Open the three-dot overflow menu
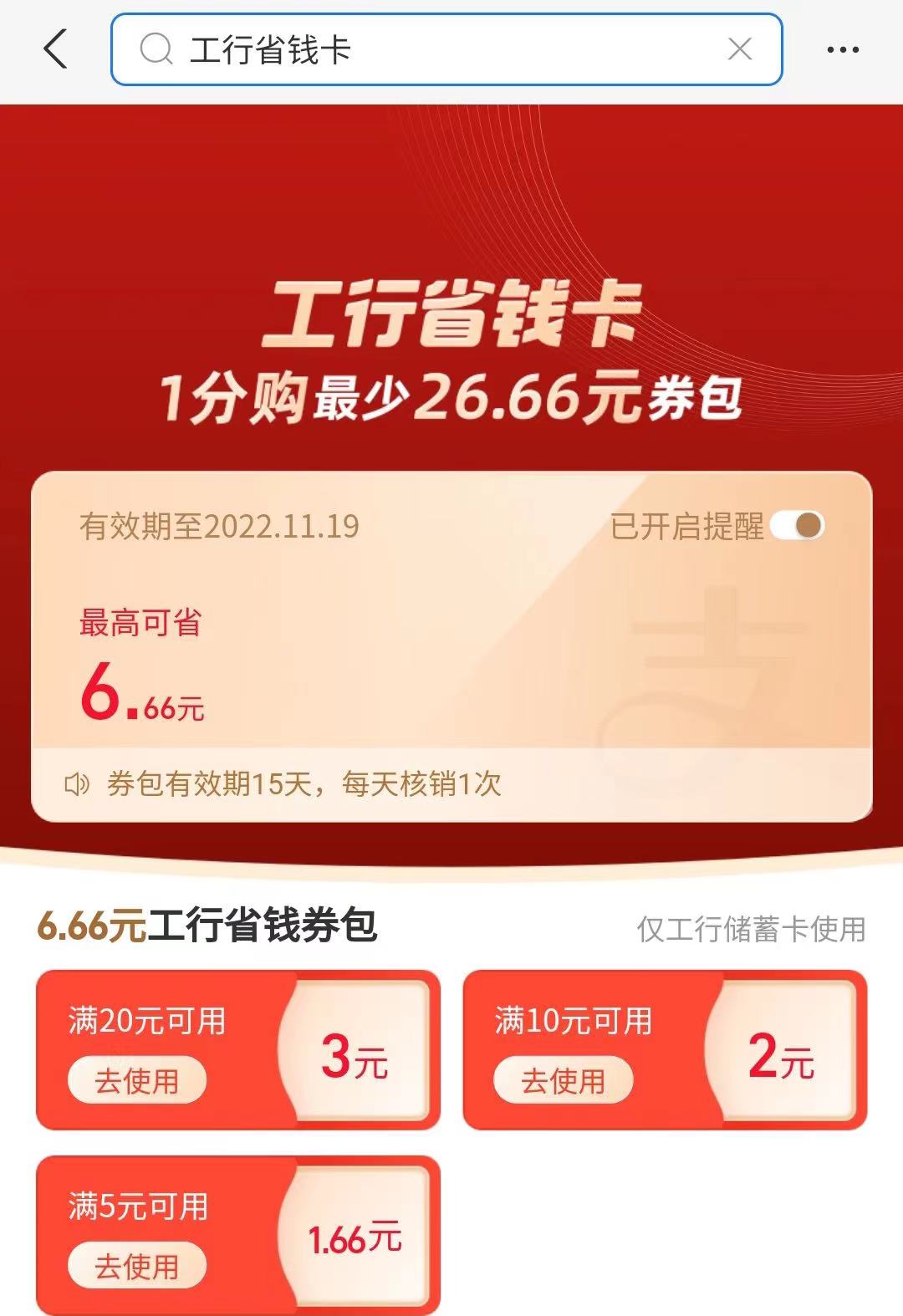Image resolution: width=903 pixels, height=1316 pixels. [842, 49]
